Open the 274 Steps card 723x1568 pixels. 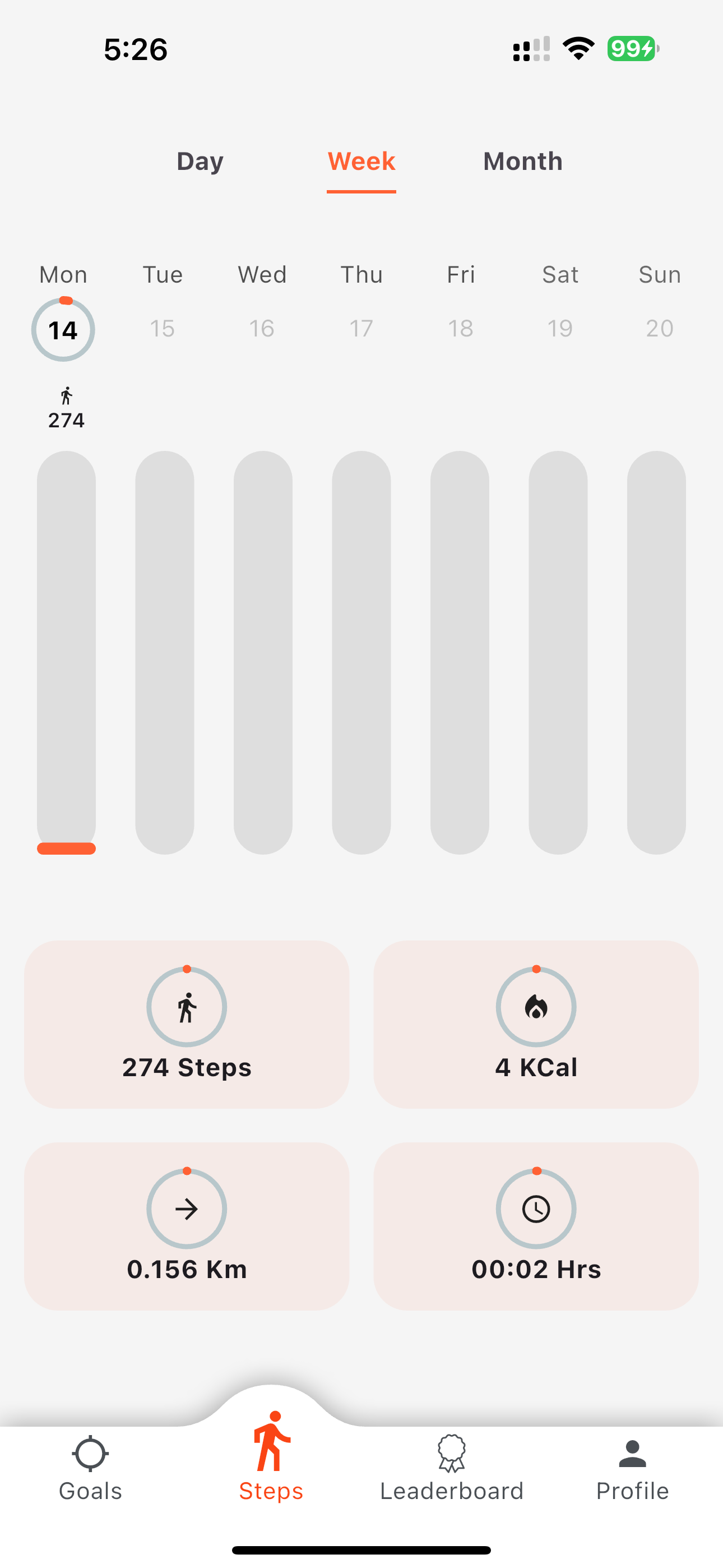pyautogui.click(x=187, y=1025)
